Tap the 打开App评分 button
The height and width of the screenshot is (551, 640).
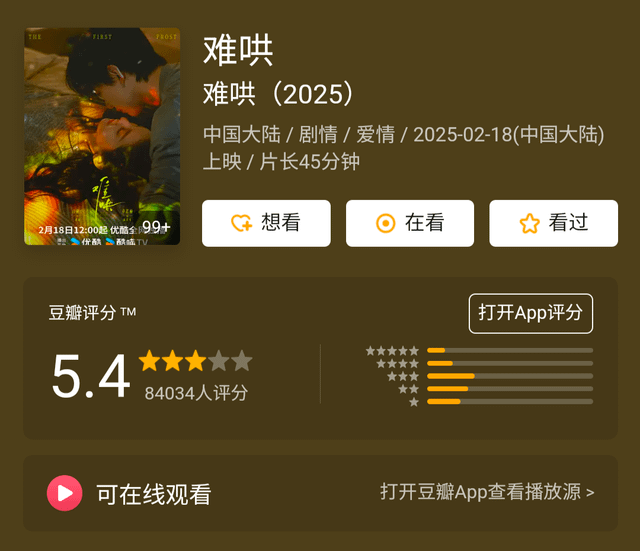[530, 313]
